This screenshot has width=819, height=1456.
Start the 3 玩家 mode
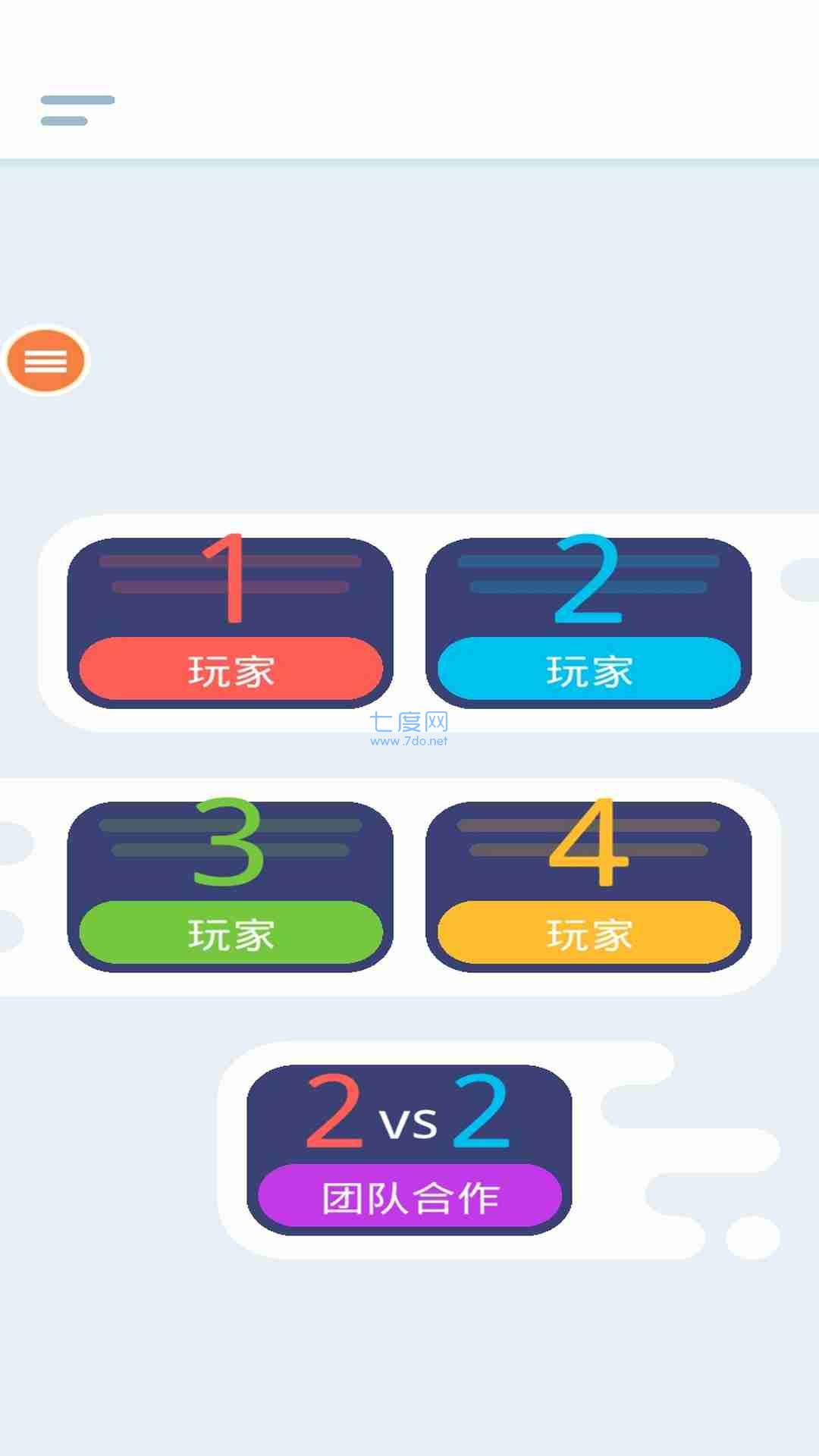(x=231, y=887)
